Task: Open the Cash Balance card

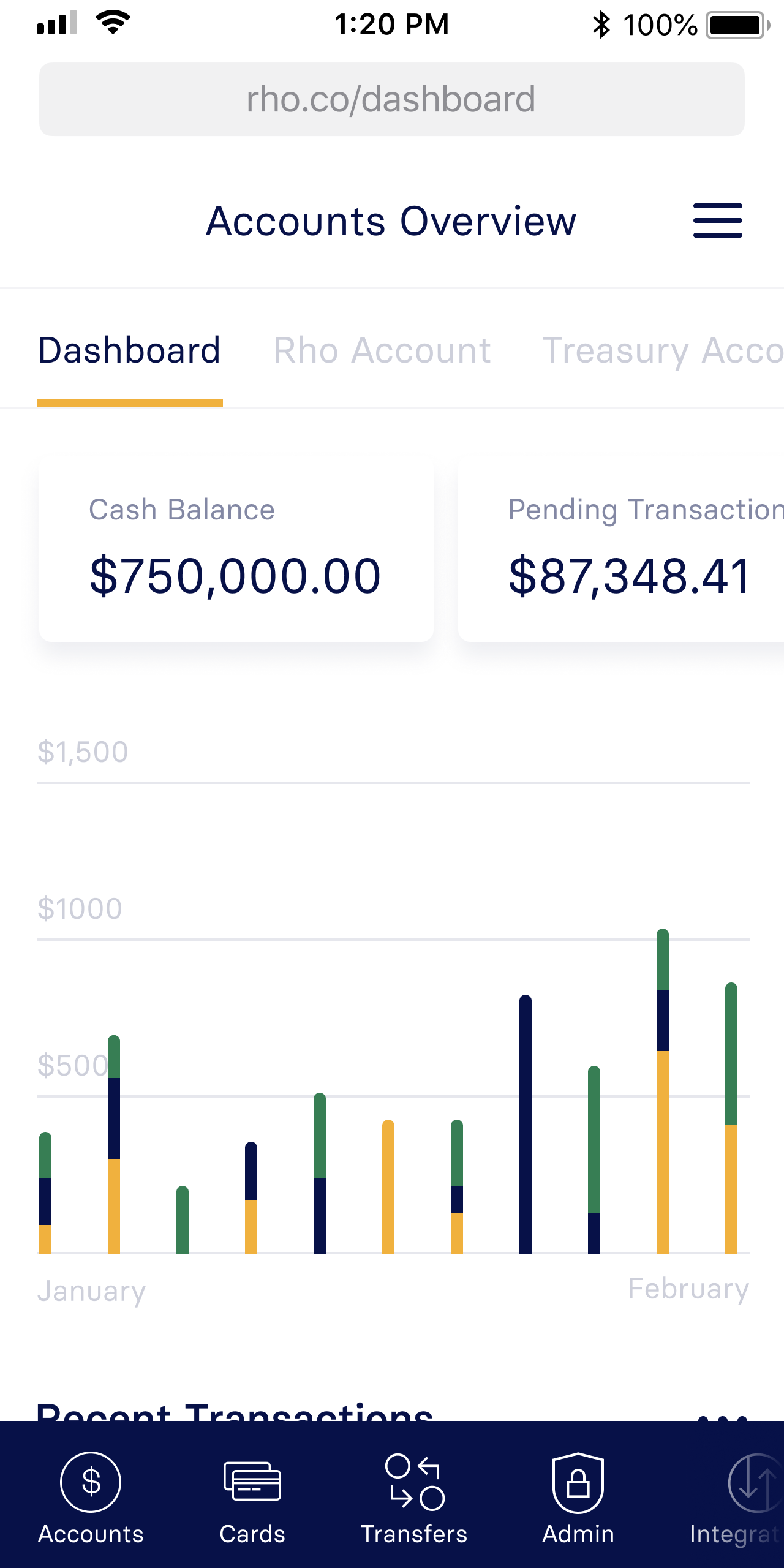Action: pyautogui.click(x=236, y=549)
